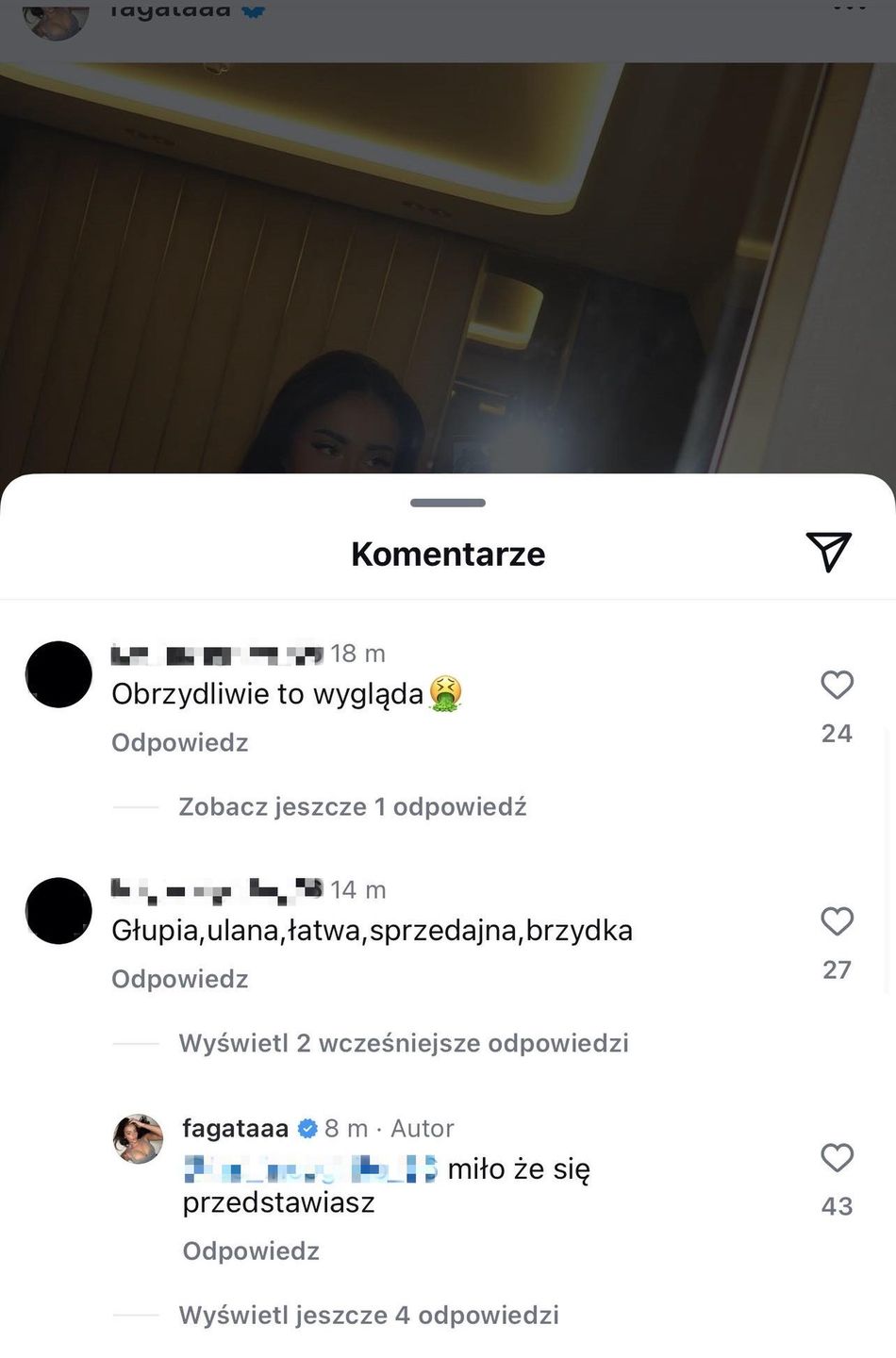The image size is (896, 1358).
Task: Open the avatar of the 18 m commenter
Action: coord(58,674)
